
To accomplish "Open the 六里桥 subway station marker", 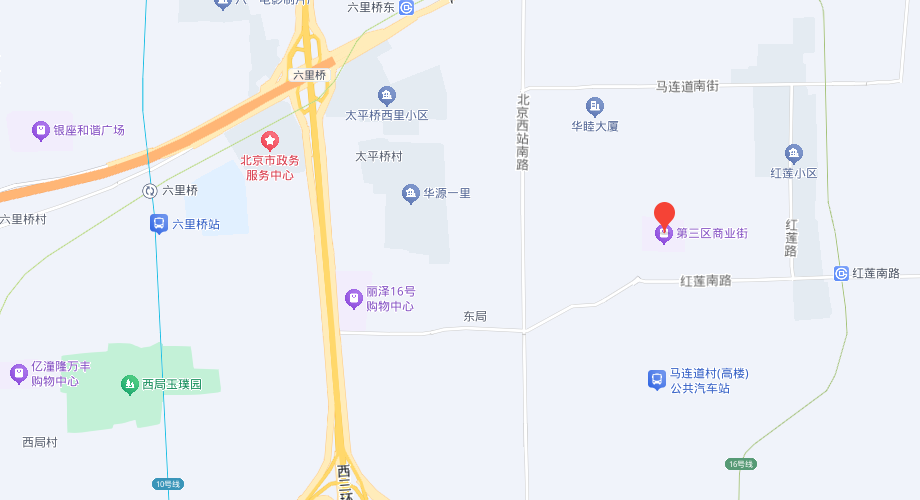I will tap(149, 190).
